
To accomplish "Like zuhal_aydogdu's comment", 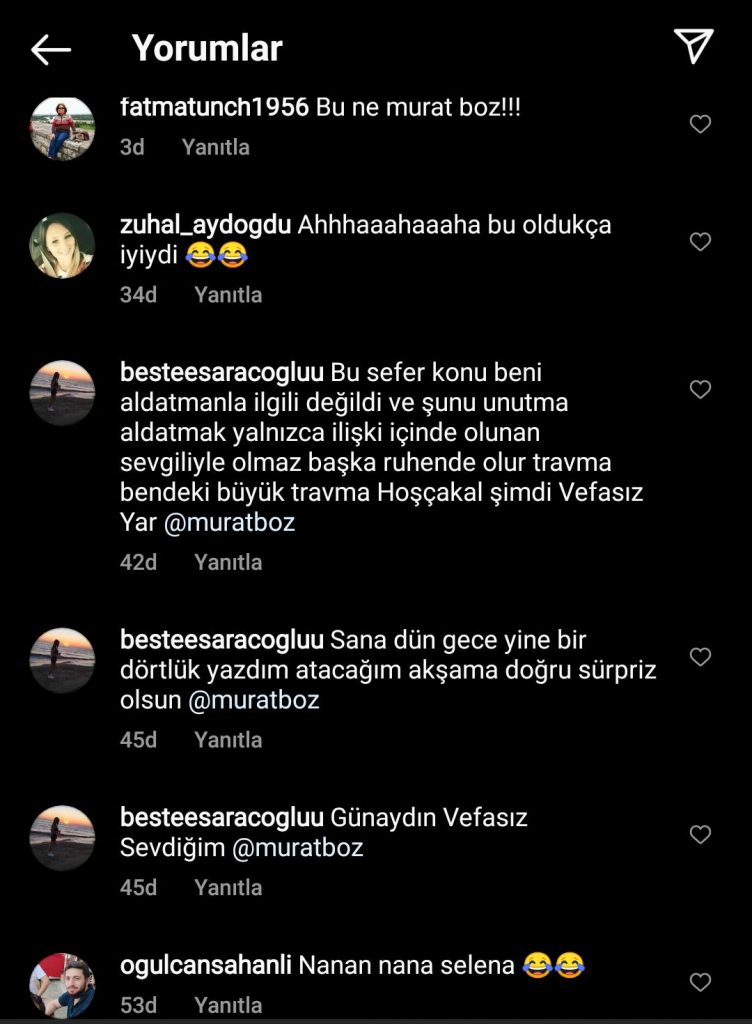I will (x=701, y=242).
